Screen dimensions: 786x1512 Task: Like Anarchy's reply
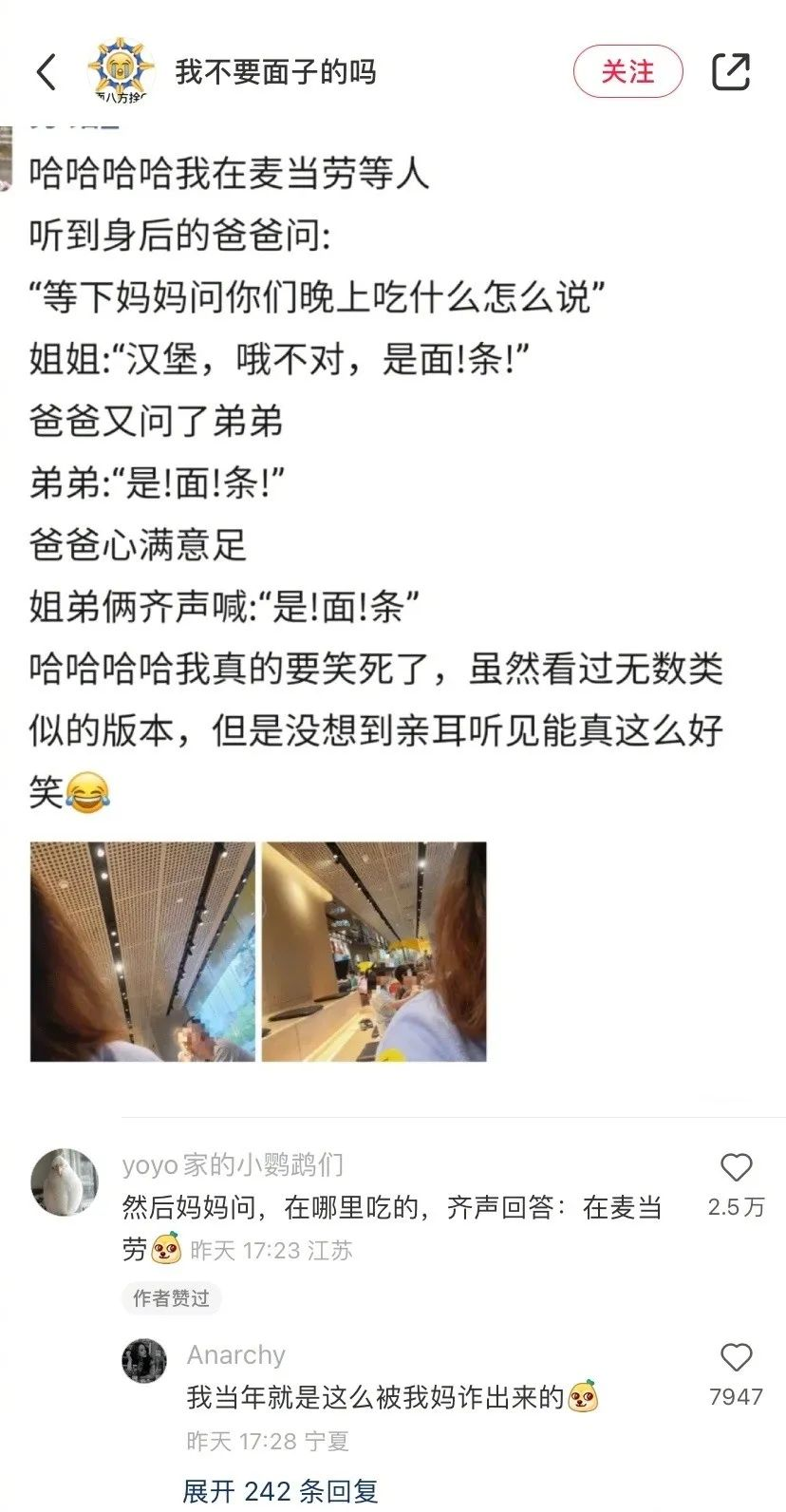click(x=736, y=1358)
